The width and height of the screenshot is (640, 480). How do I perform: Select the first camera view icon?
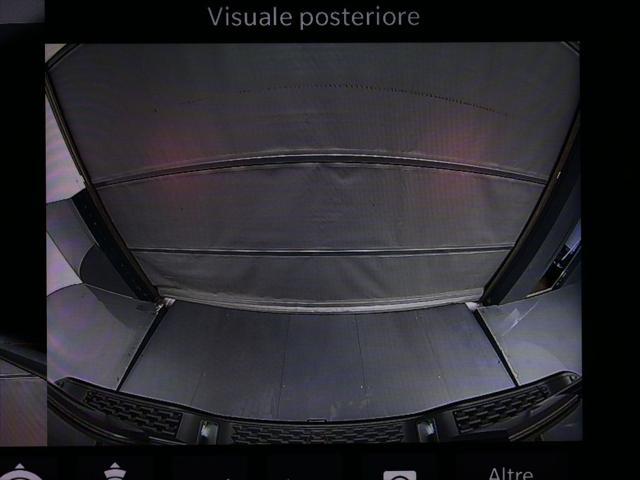[x=22, y=473]
